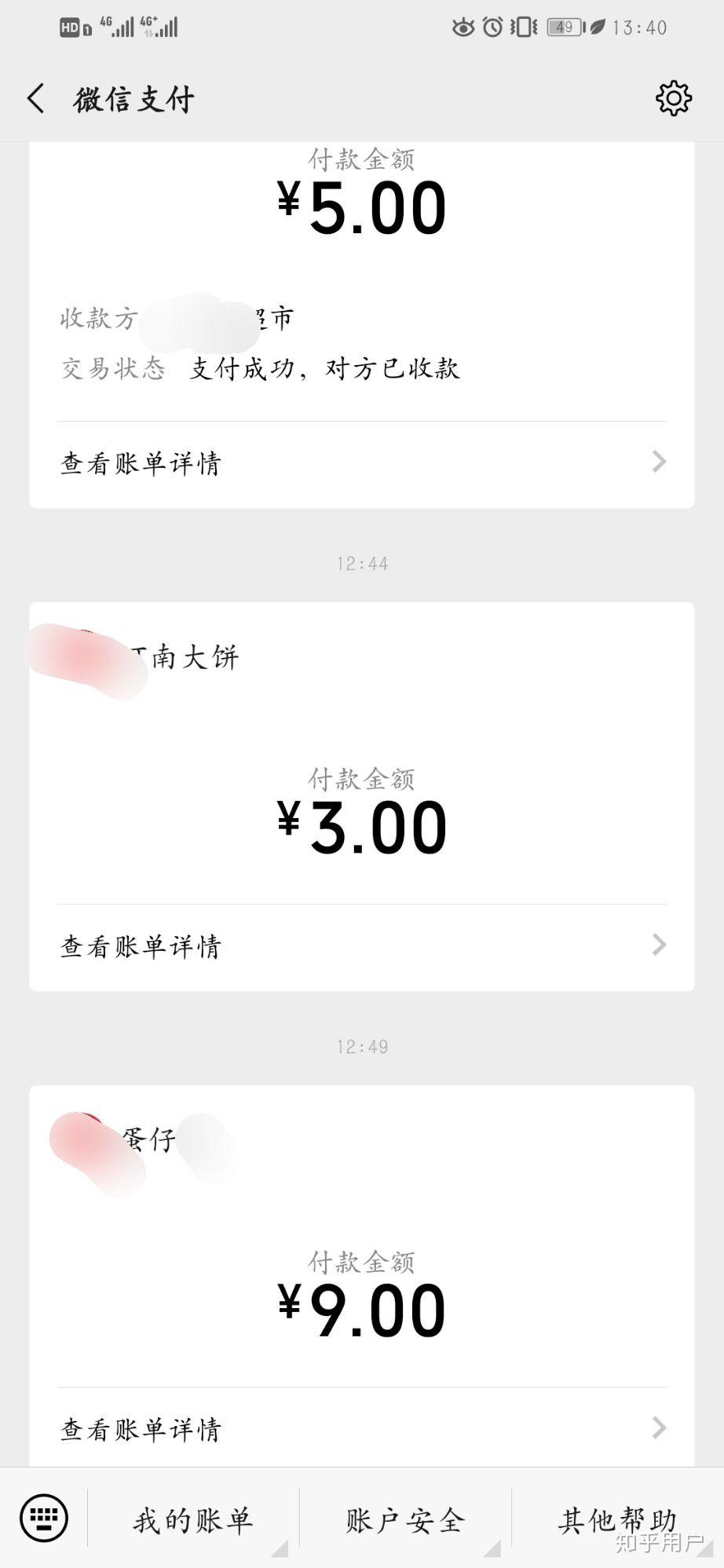View bill details for ¥9.00 payment

pyautogui.click(x=362, y=1429)
